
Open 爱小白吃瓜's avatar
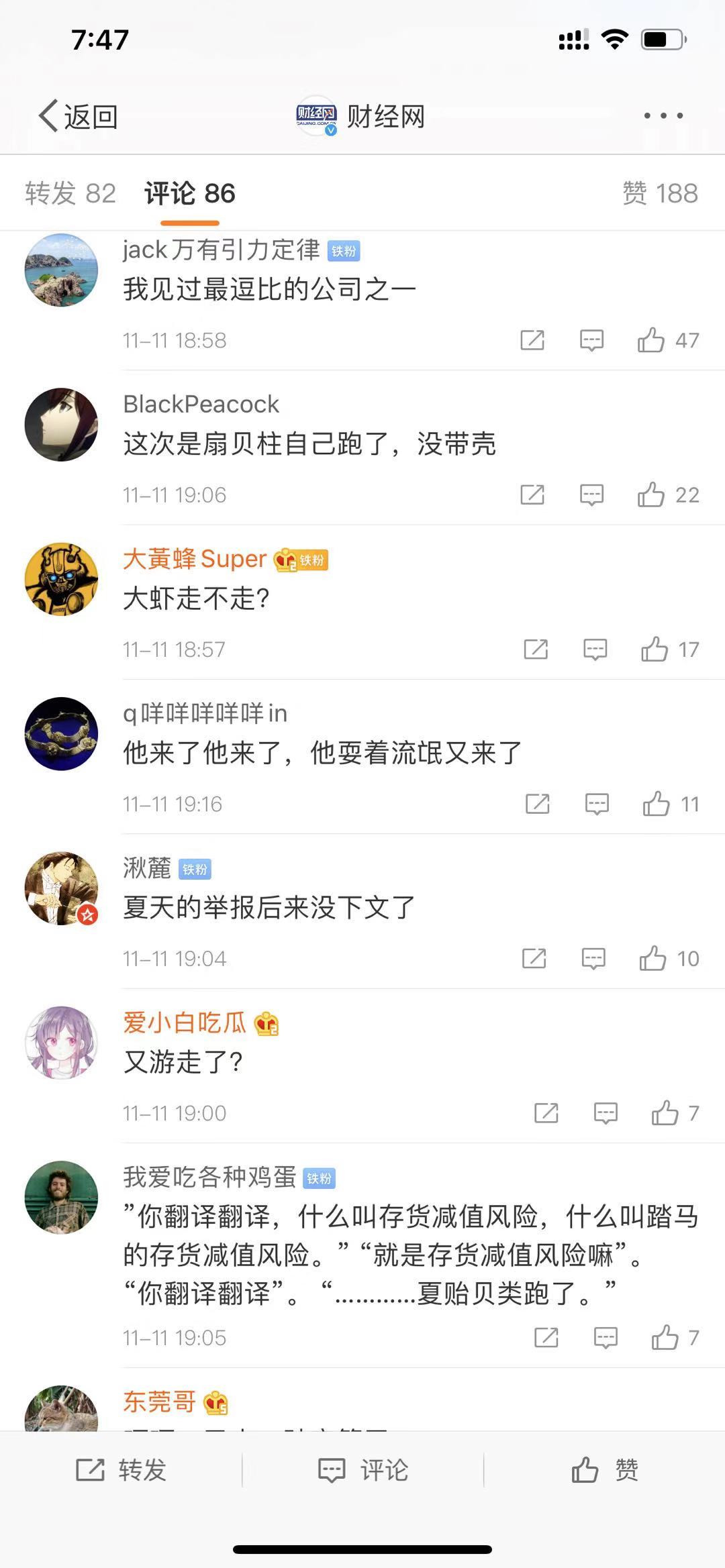click(x=61, y=1043)
